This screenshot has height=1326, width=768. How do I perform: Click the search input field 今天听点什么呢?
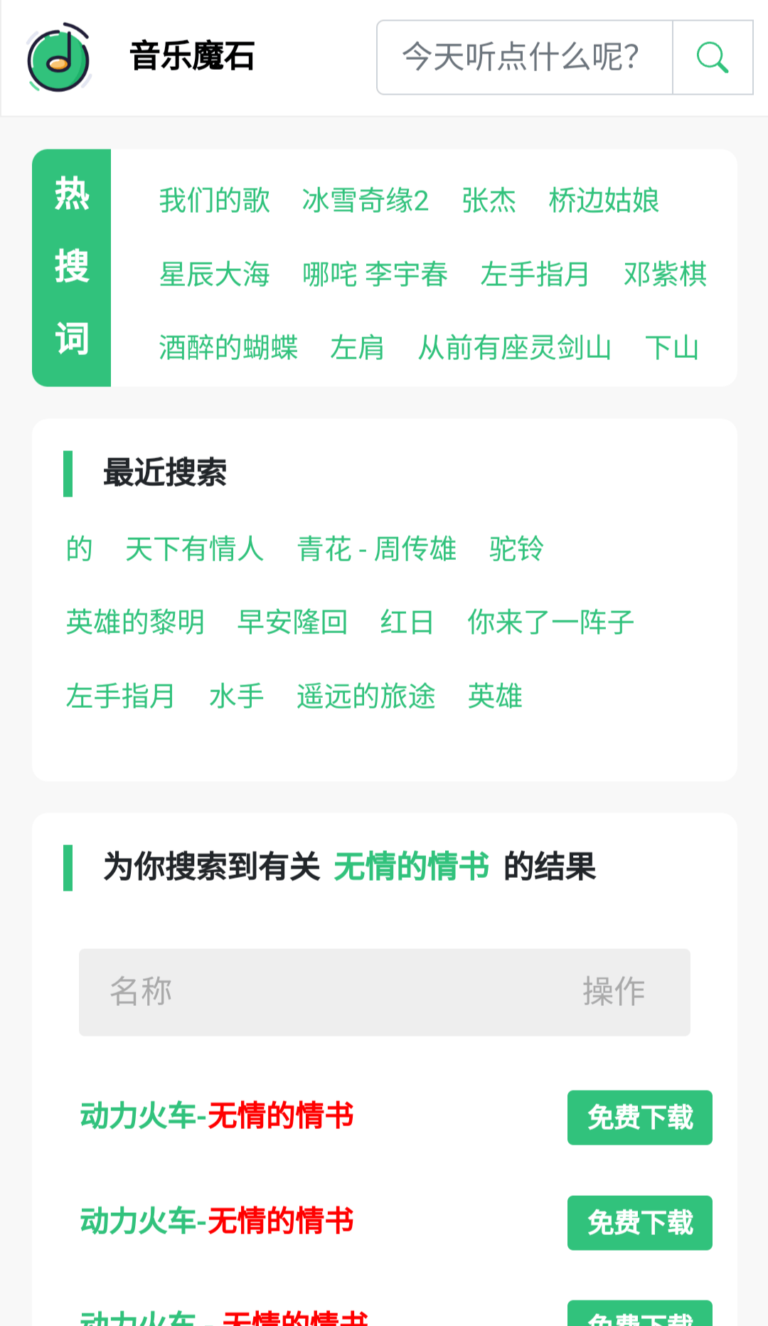520,57
